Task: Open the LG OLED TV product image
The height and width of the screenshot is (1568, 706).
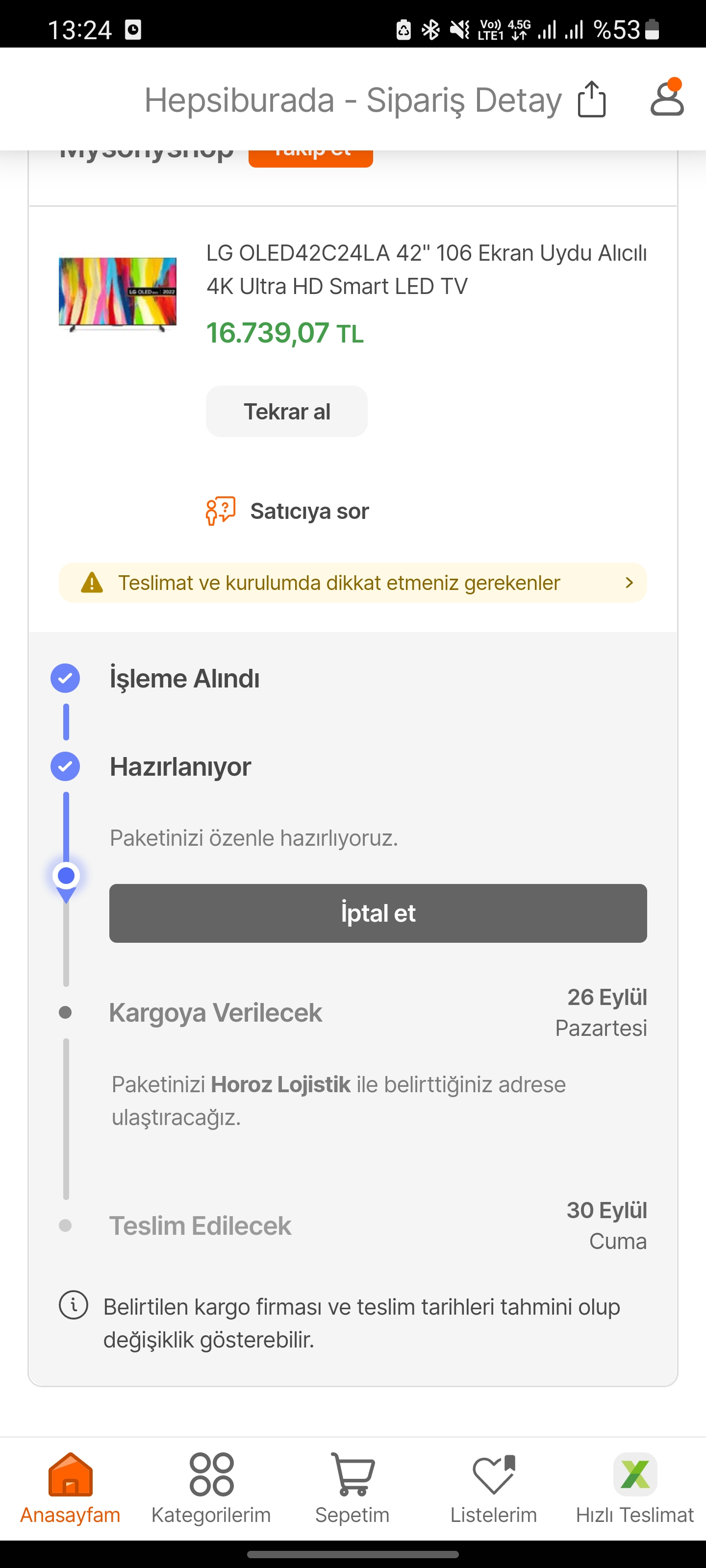Action: point(118,294)
